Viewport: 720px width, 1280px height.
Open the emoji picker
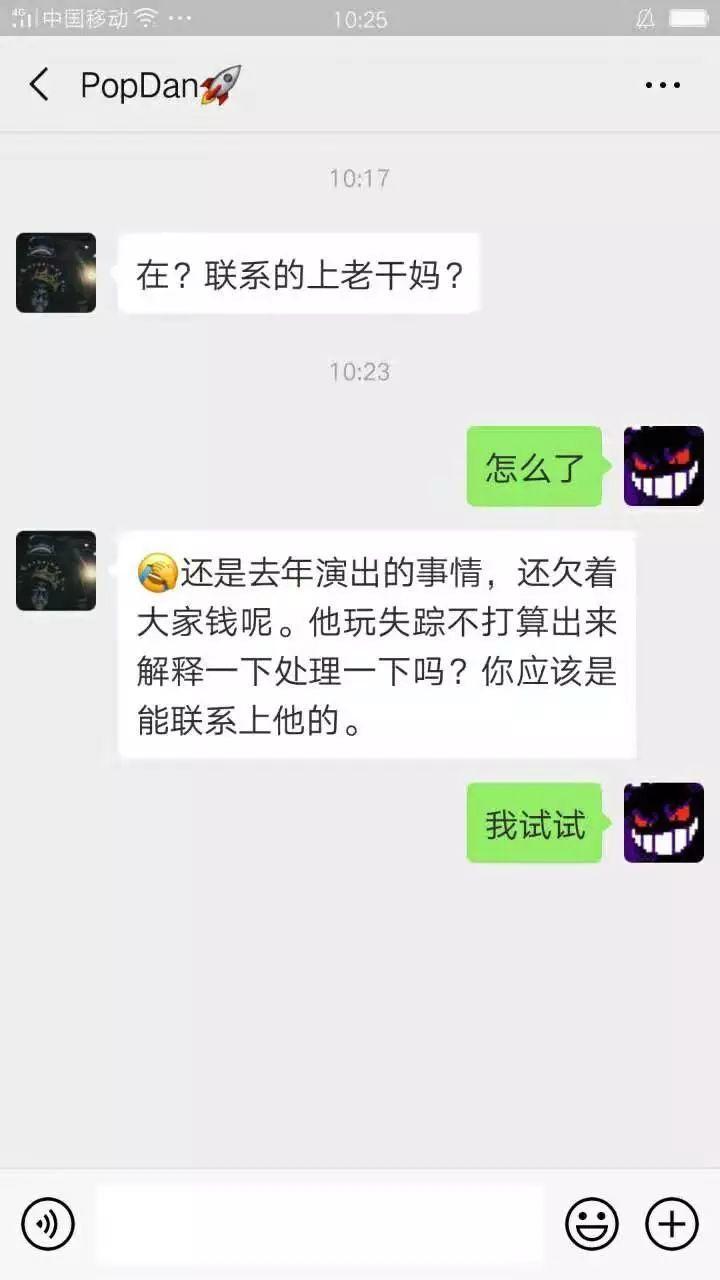coord(592,1223)
